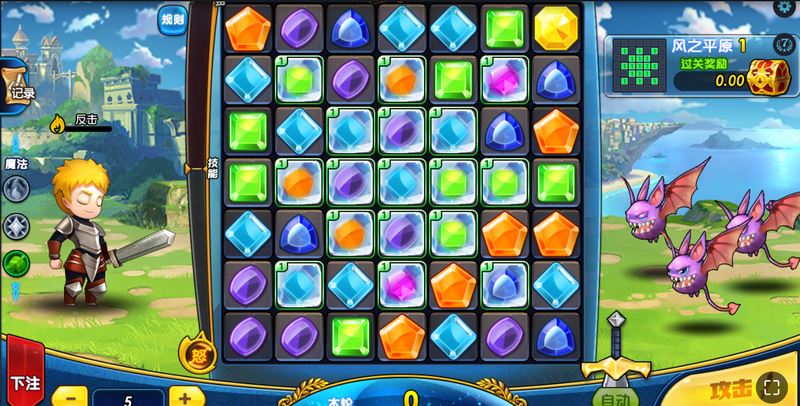Decrease the bet with the minus button
Image resolution: width=800 pixels, height=406 pixels.
pyautogui.click(x=67, y=396)
